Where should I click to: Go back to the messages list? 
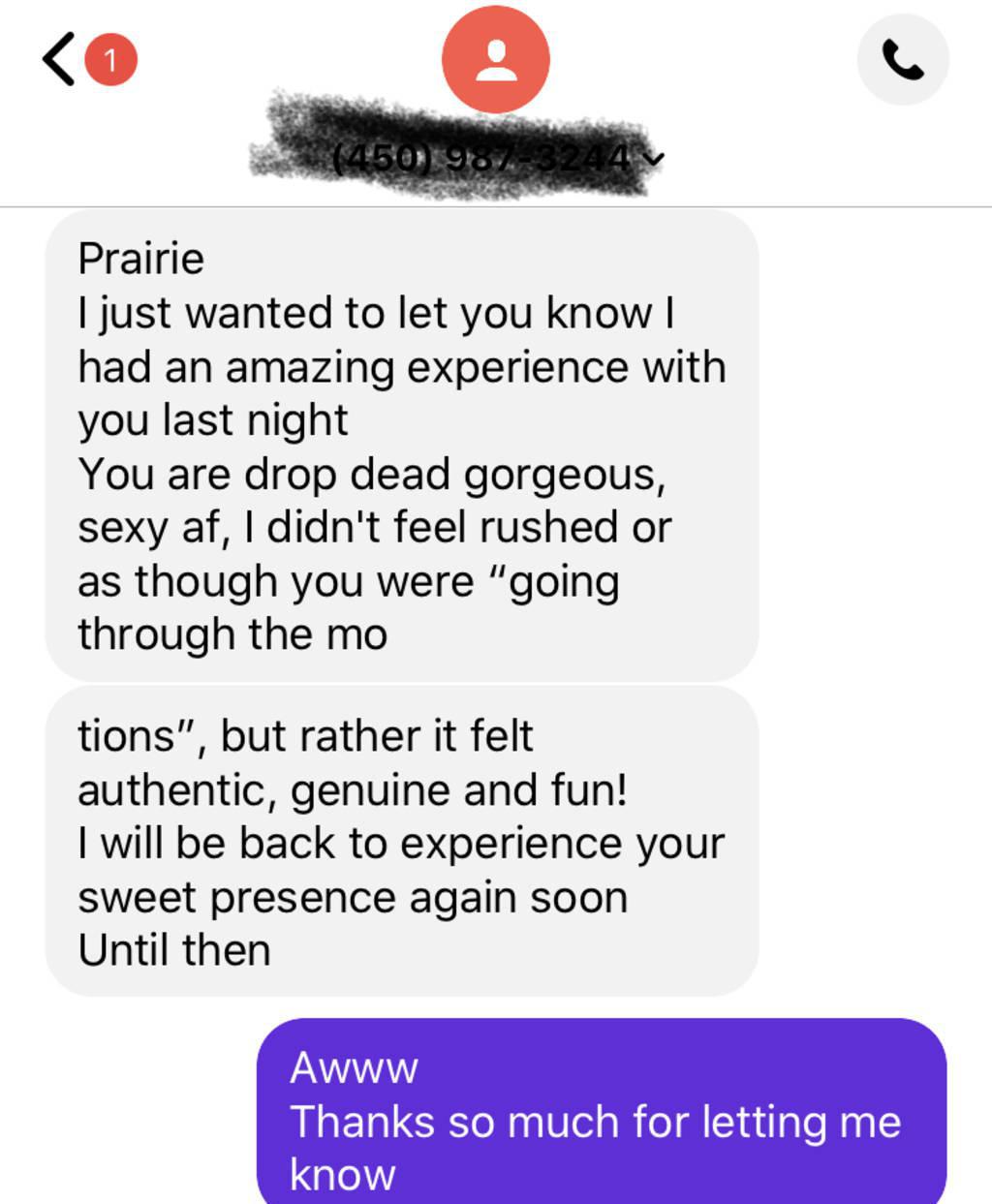pyautogui.click(x=60, y=59)
